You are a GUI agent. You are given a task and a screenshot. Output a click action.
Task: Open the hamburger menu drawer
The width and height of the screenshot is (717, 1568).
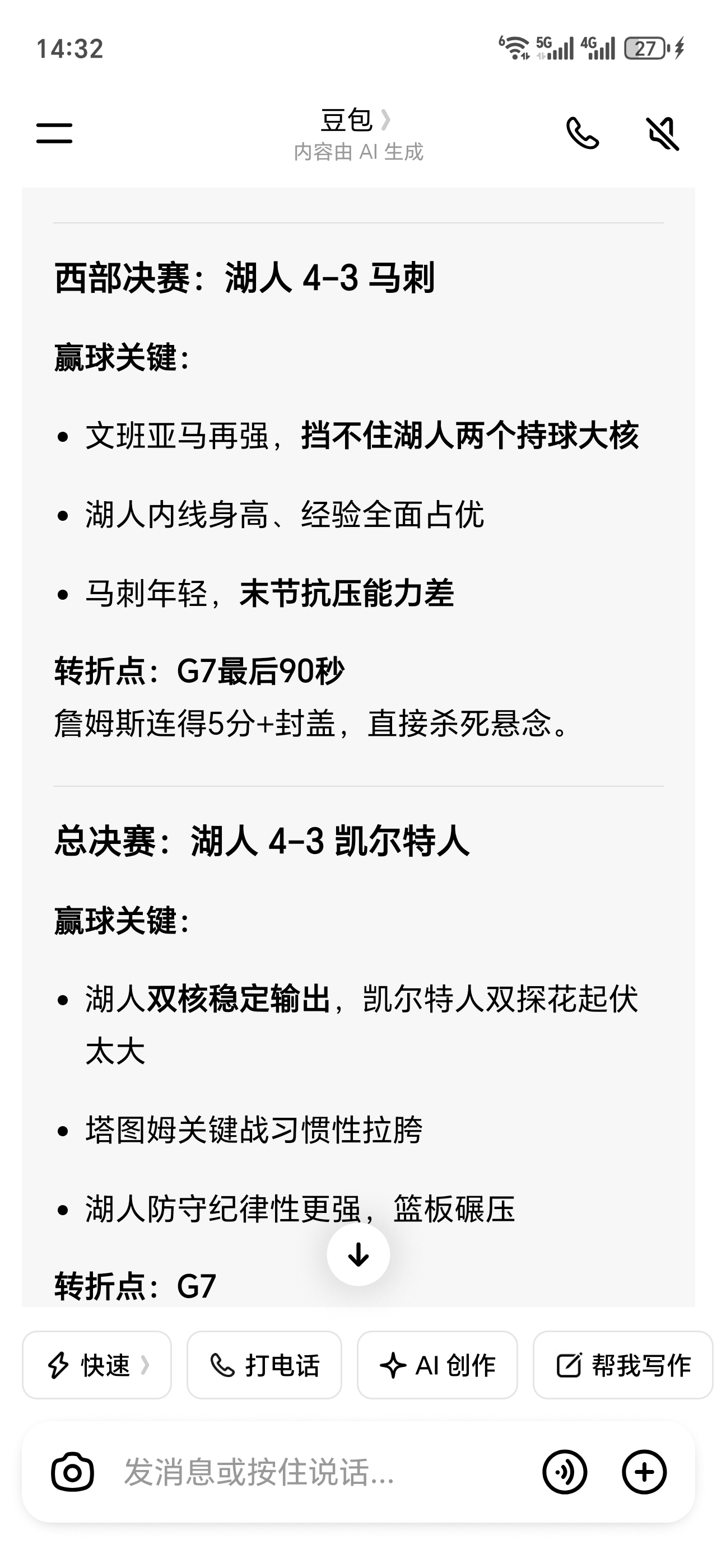(x=54, y=133)
